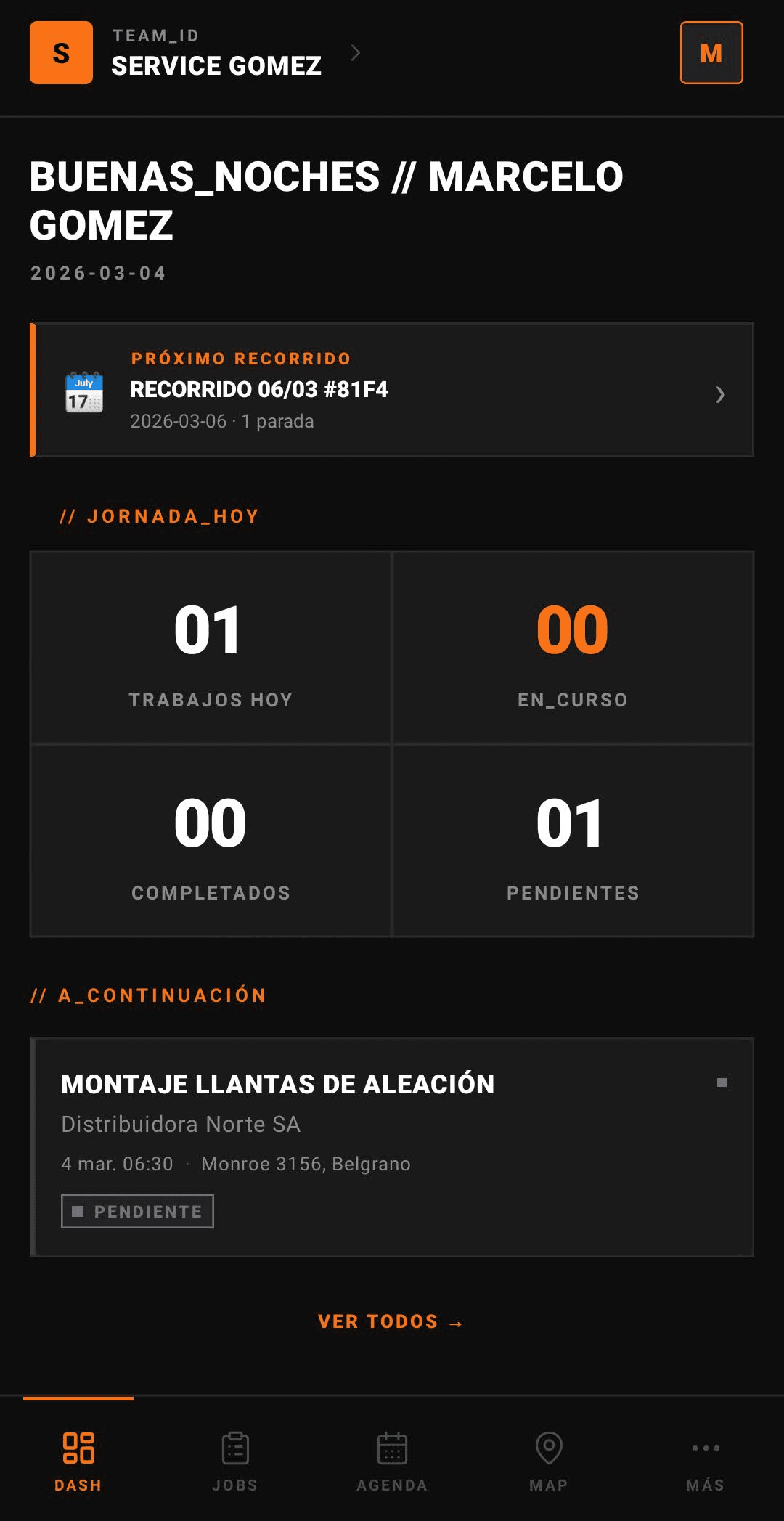The image size is (784, 1521).
Task: Select the JOBS clipboard icon
Action: [x=235, y=1448]
